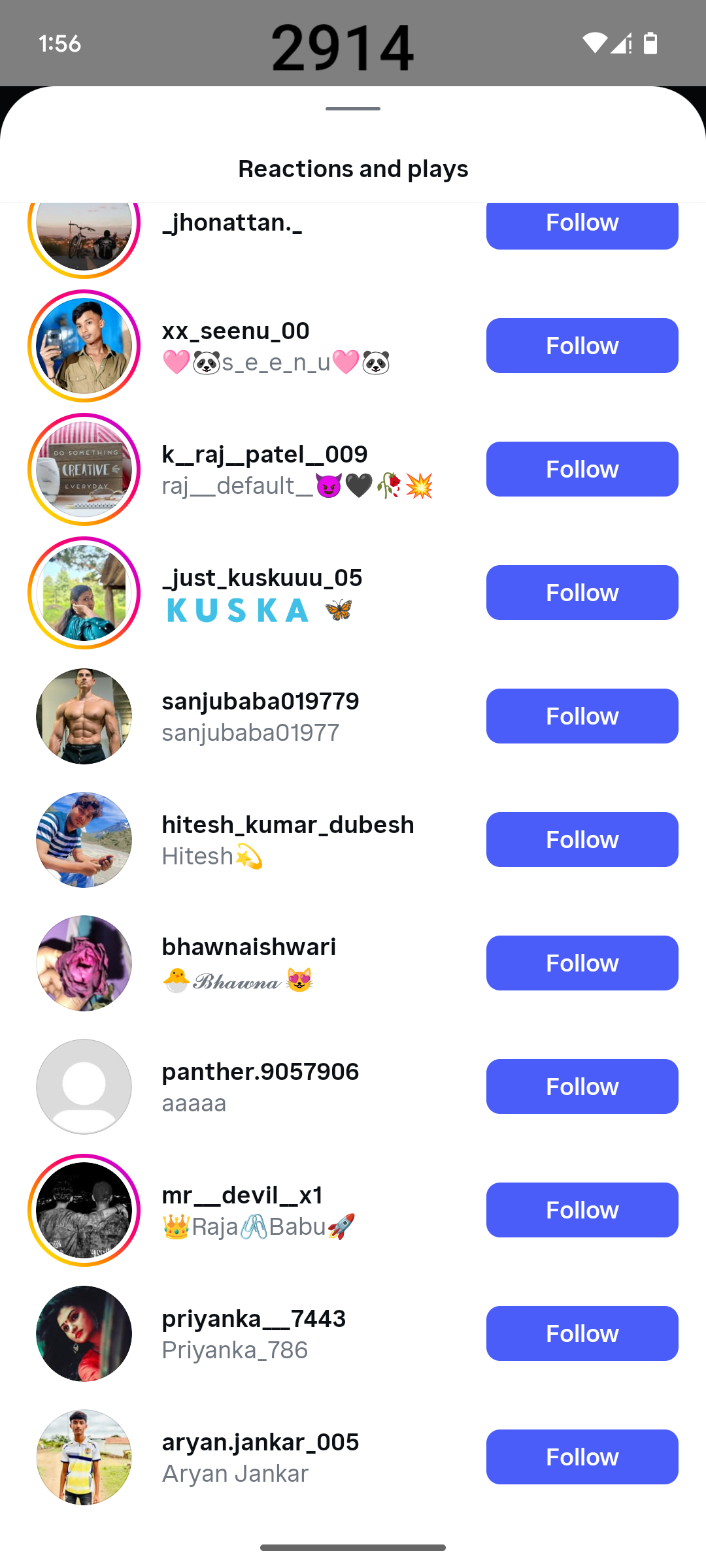Image resolution: width=706 pixels, height=1568 pixels.
Task: View xx_seenu_00's story from the avatar
Action: coord(84,346)
